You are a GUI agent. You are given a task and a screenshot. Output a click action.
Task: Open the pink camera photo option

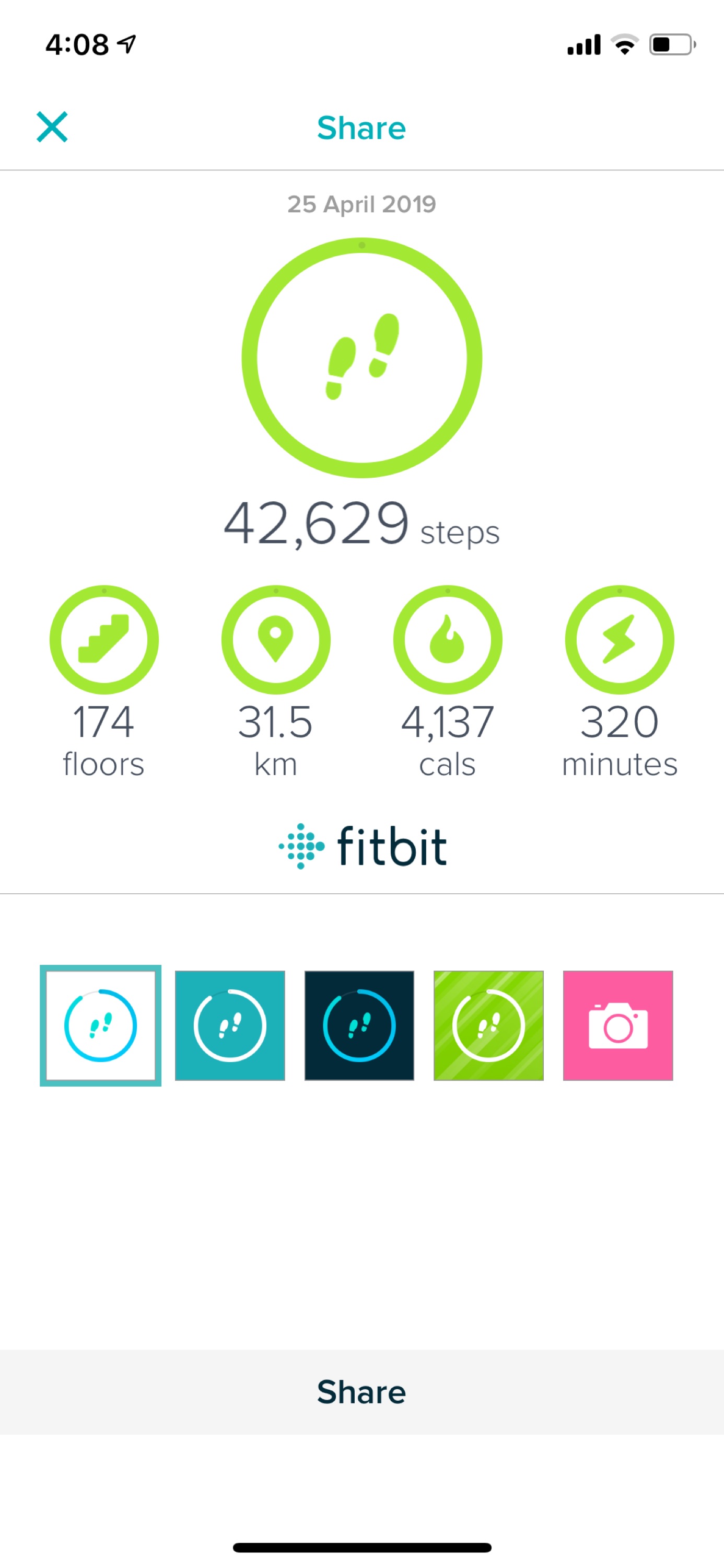pyautogui.click(x=617, y=1025)
